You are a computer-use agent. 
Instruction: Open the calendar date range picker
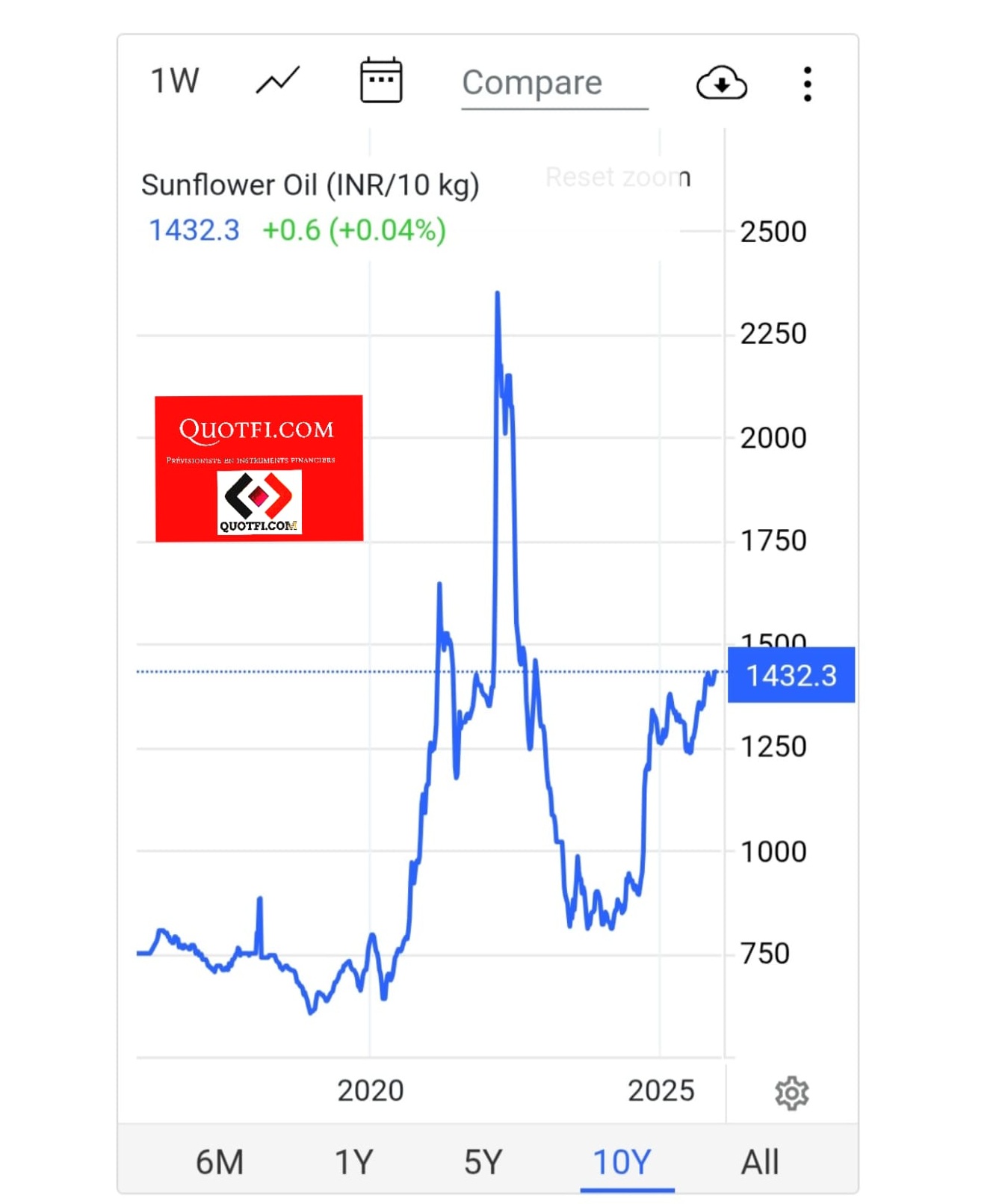click(380, 81)
